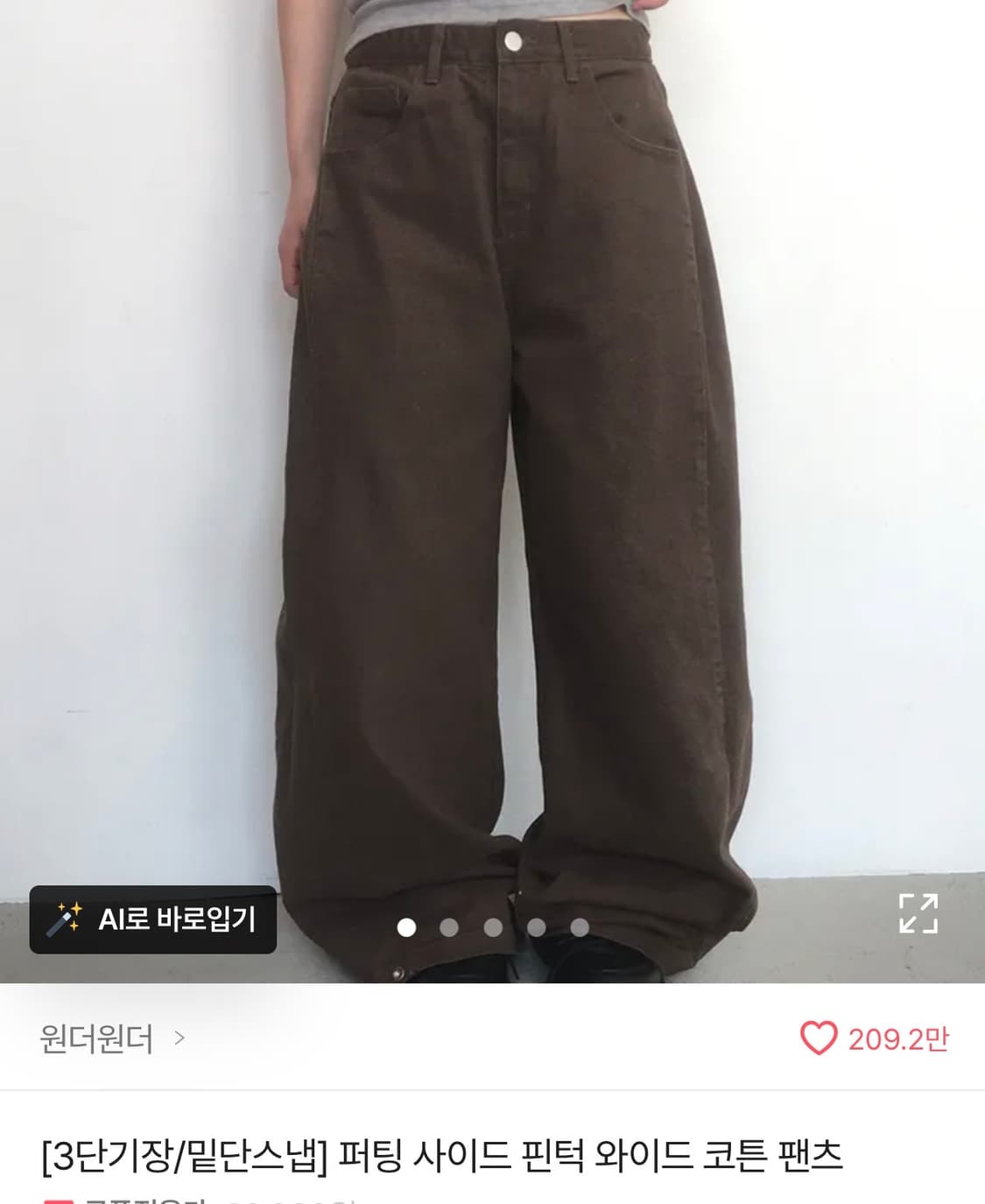Tap the chevron next to 원더원더

(x=181, y=1039)
